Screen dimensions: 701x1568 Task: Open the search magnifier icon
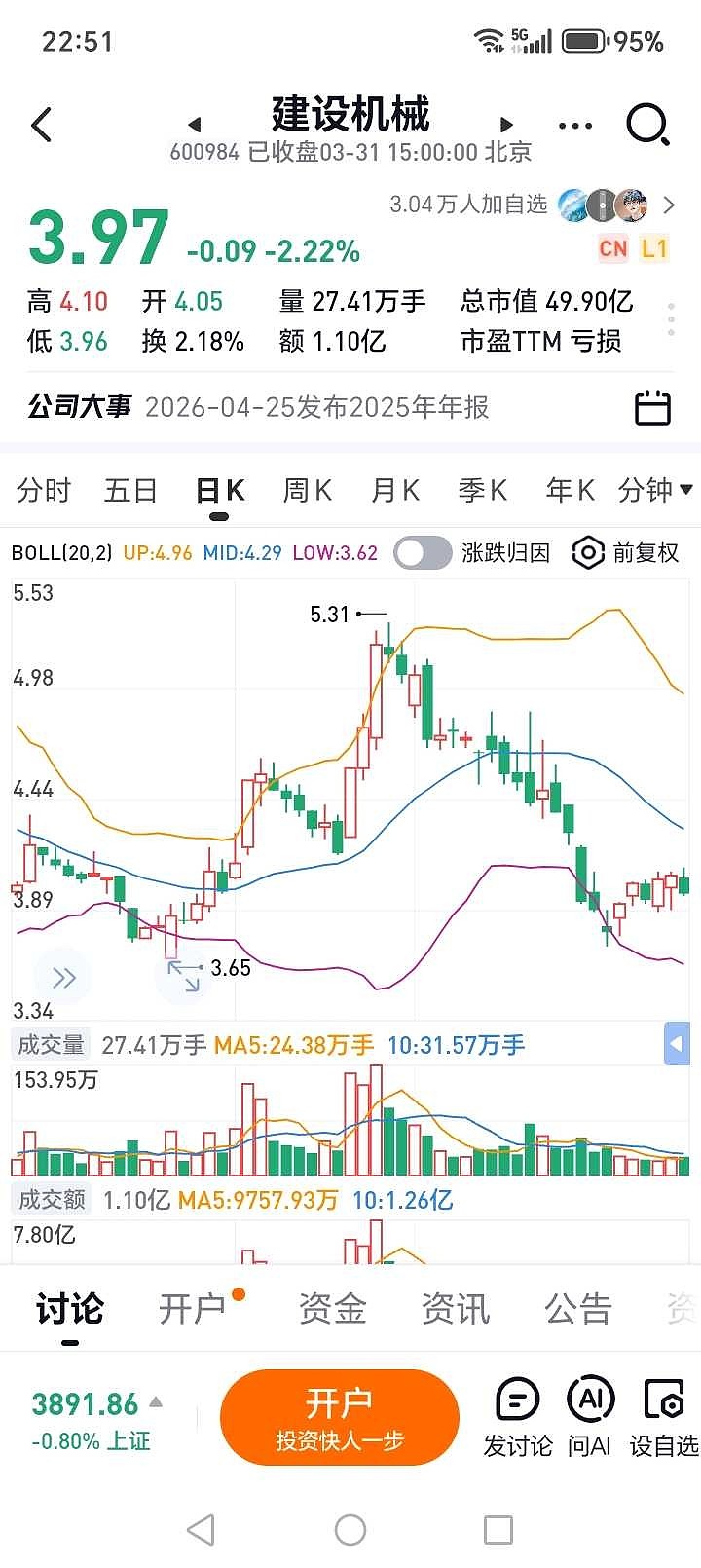[x=647, y=126]
